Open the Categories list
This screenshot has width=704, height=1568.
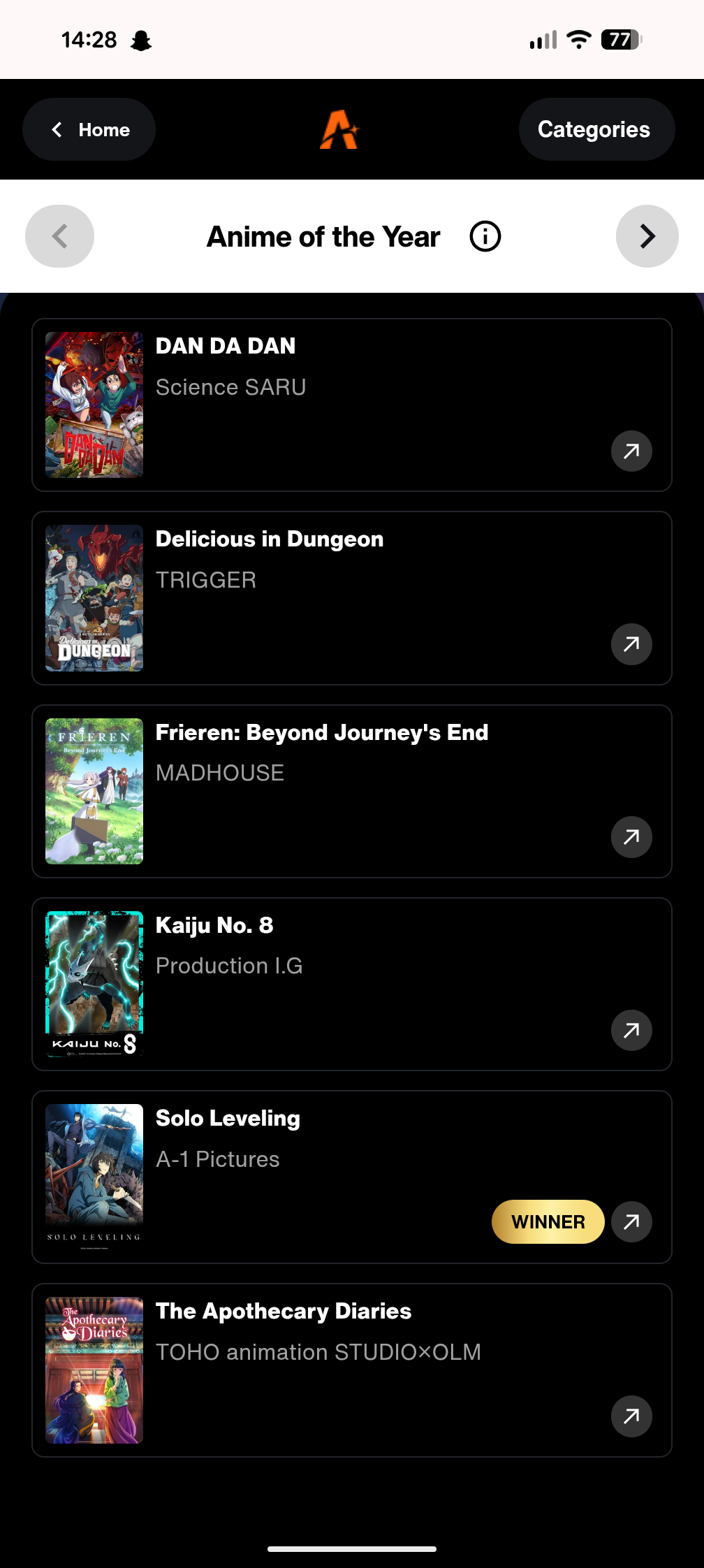tap(596, 130)
